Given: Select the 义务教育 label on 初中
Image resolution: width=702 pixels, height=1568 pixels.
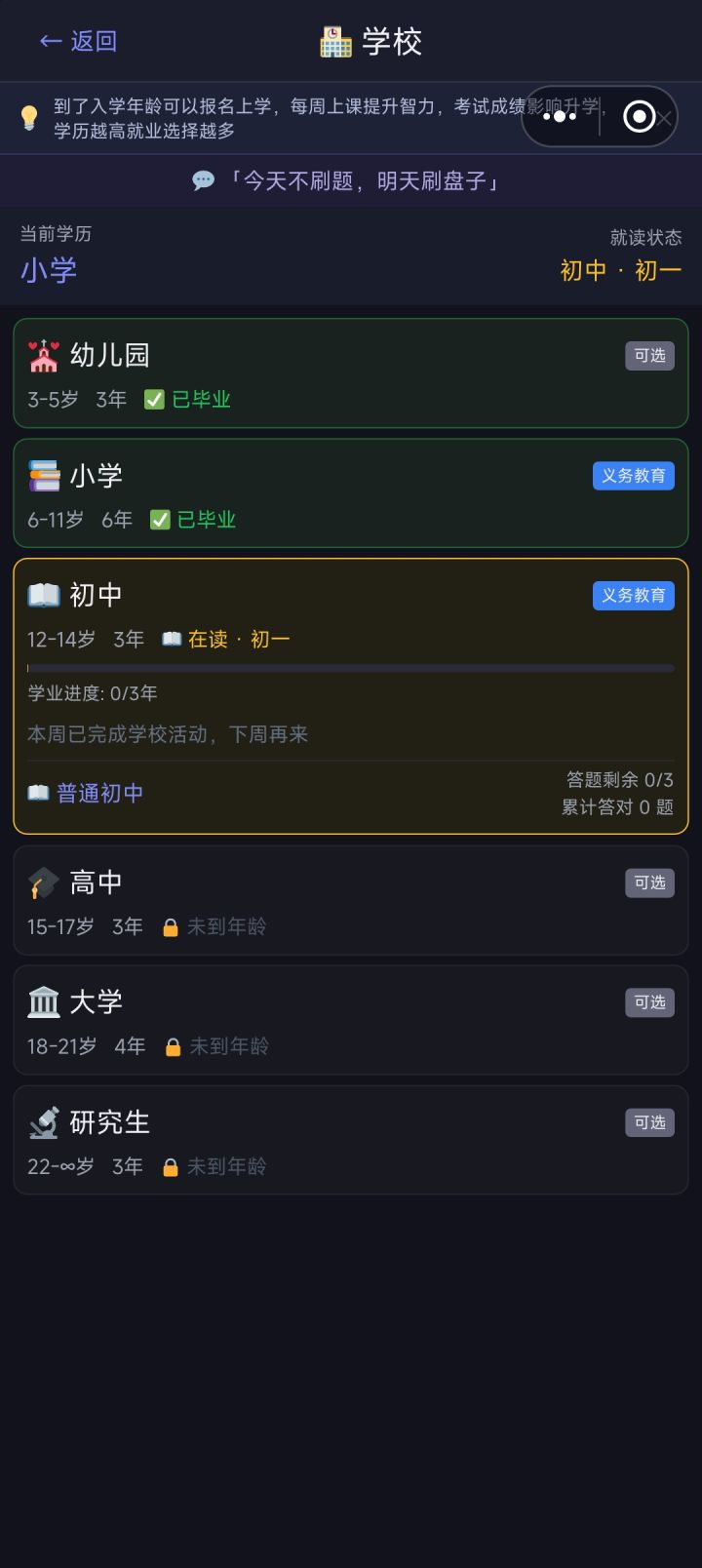Looking at the screenshot, I should click(633, 596).
